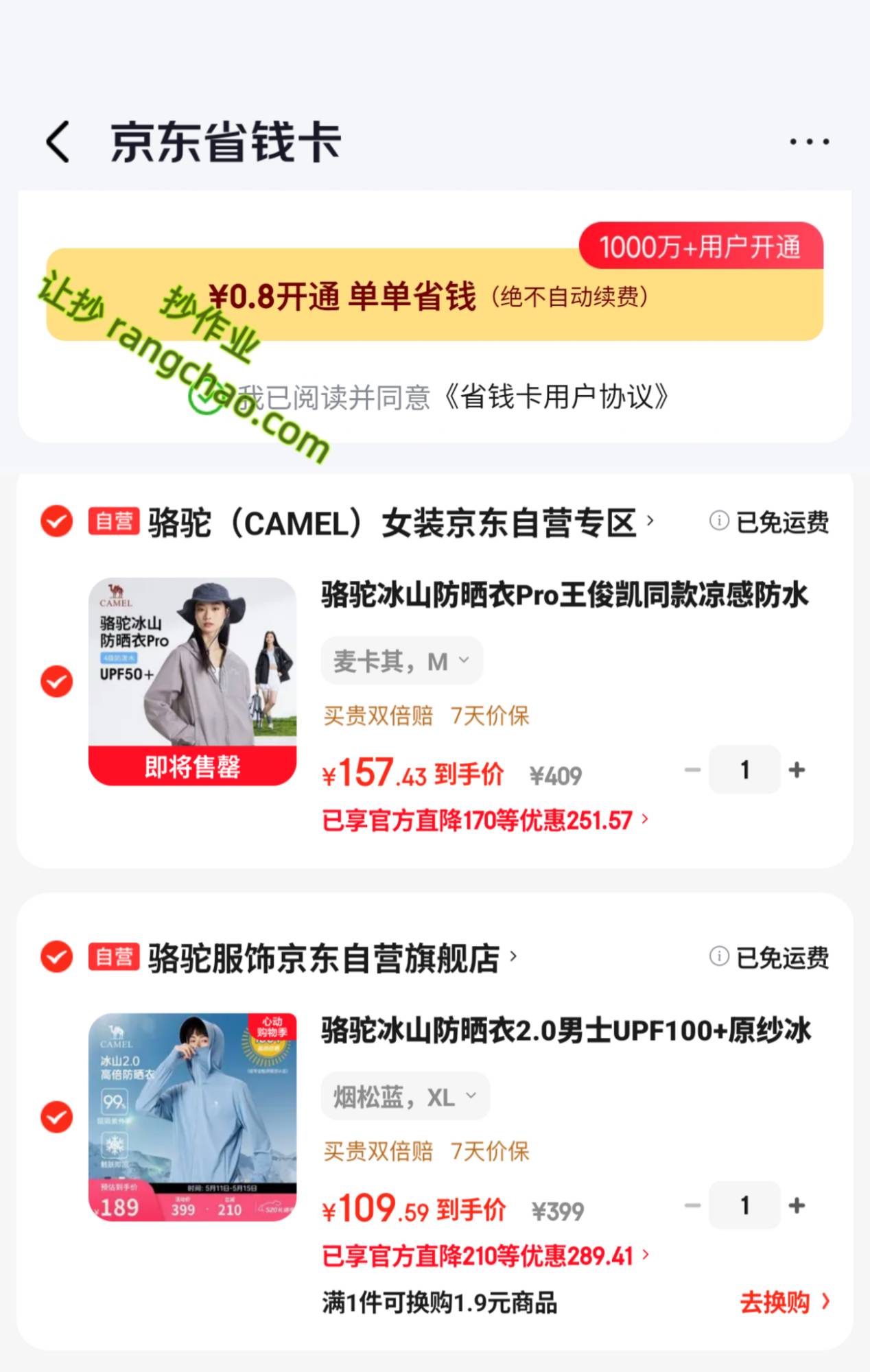Screen dimensions: 870x1372
Task: Open the 冰山防晒衣2.0 product image
Action: (x=193, y=1117)
